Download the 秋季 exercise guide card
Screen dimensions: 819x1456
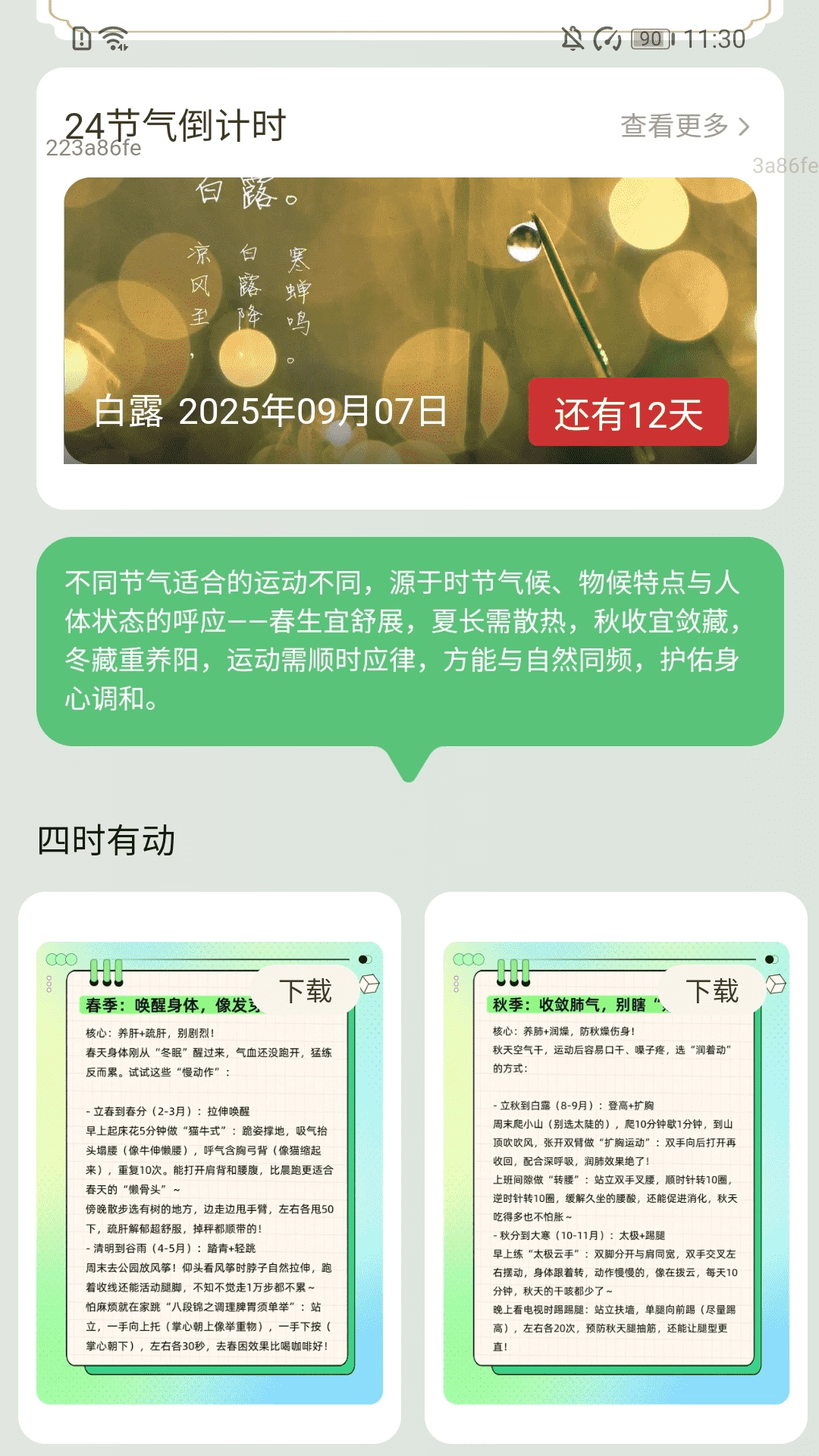(712, 990)
